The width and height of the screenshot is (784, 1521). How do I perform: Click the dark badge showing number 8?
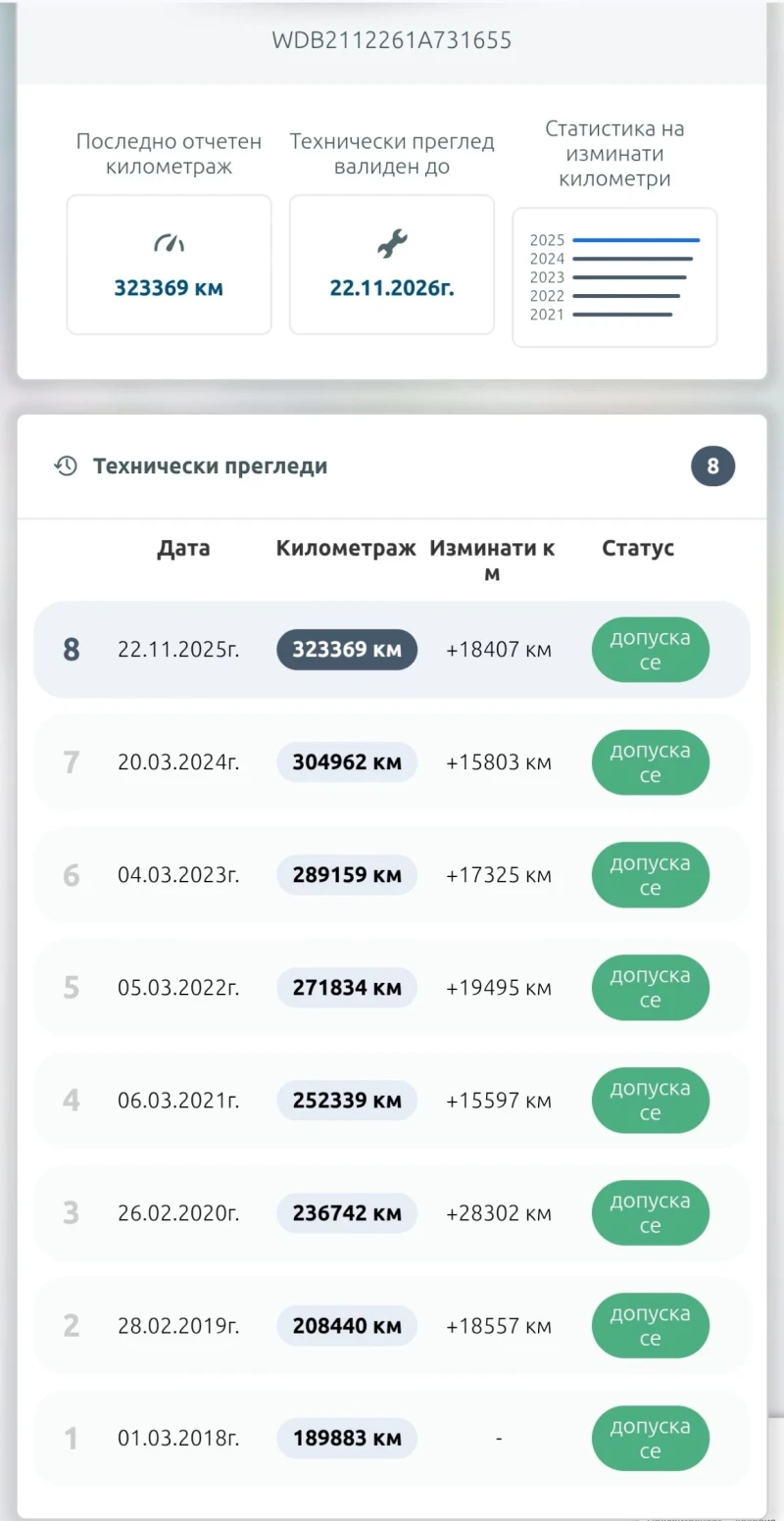point(712,466)
